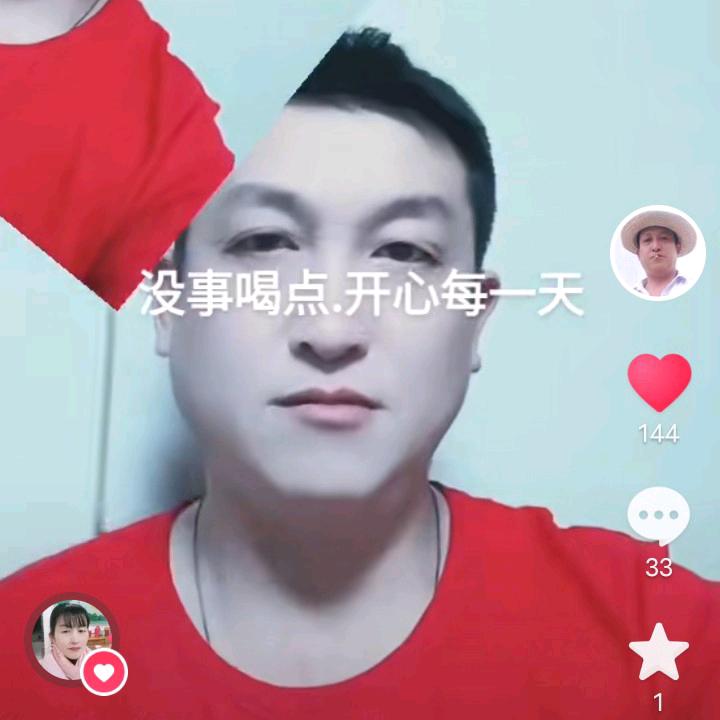This screenshot has width=720, height=720.
Task: Like this video with the heart icon
Action: click(659, 382)
